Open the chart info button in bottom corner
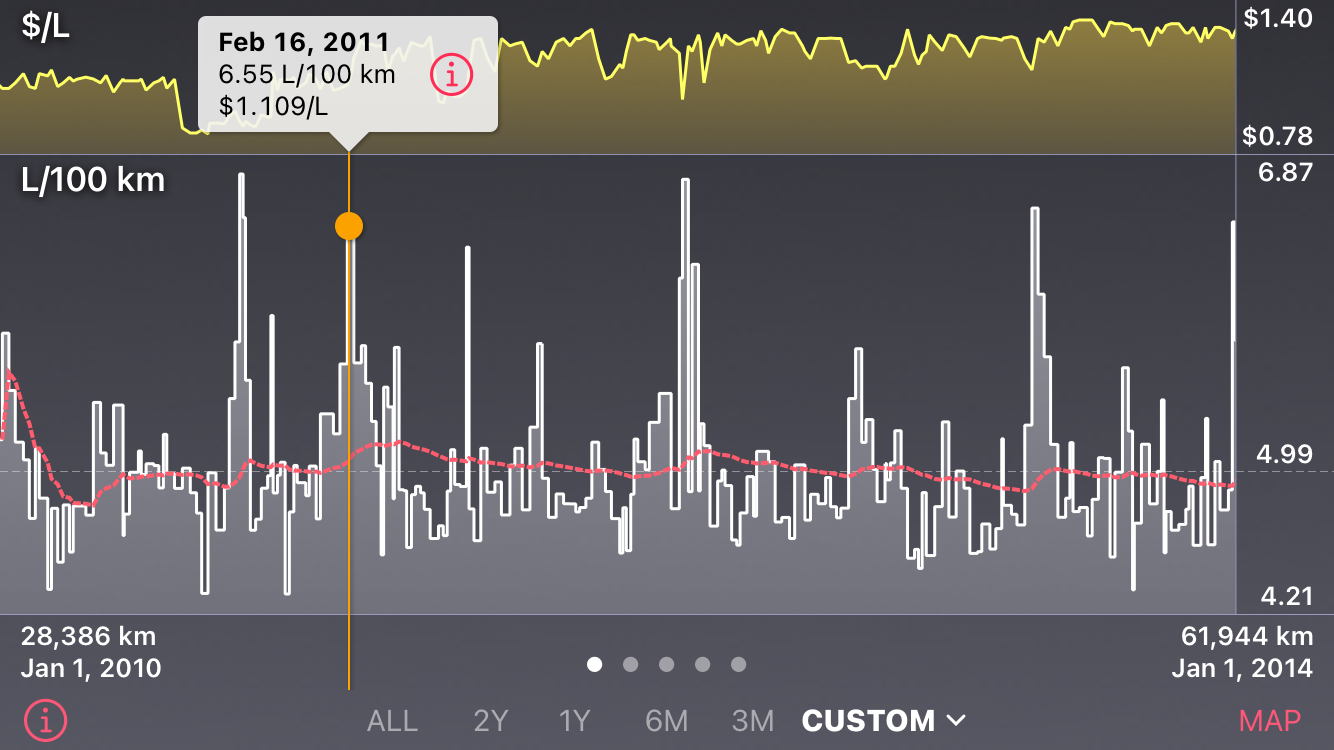 point(45,720)
